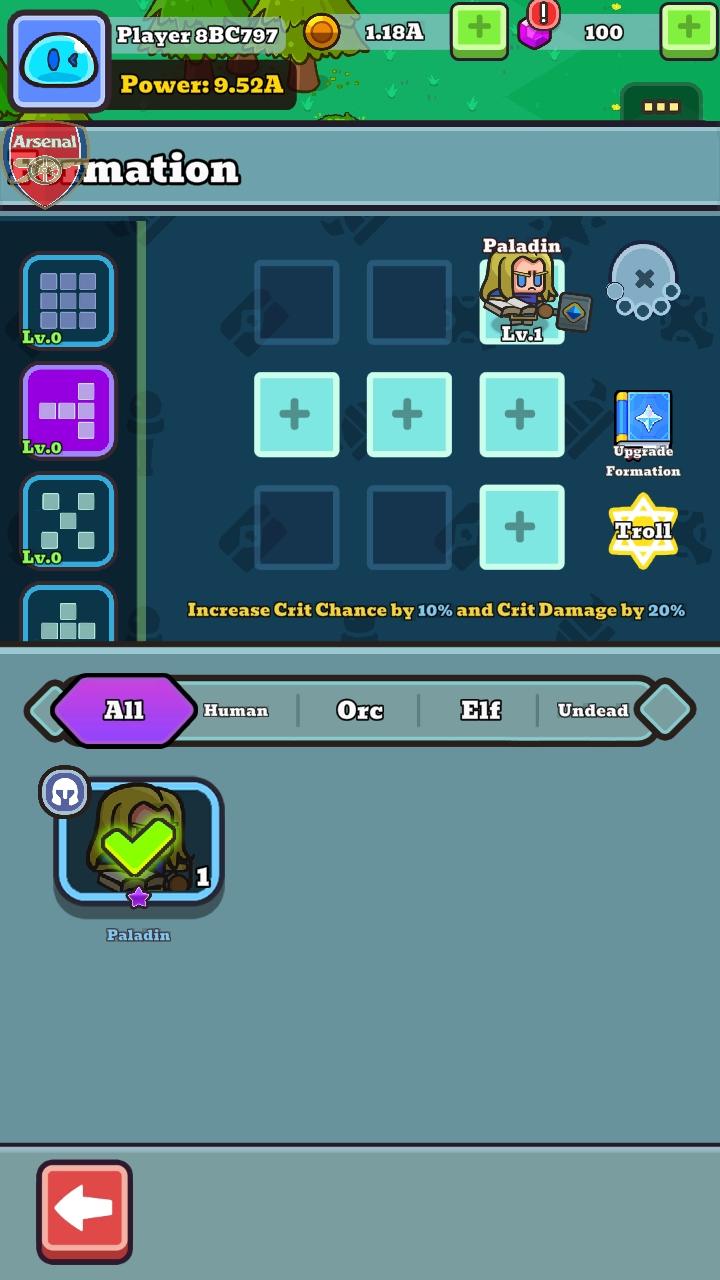Tap the grey pet slot icon

point(643,281)
